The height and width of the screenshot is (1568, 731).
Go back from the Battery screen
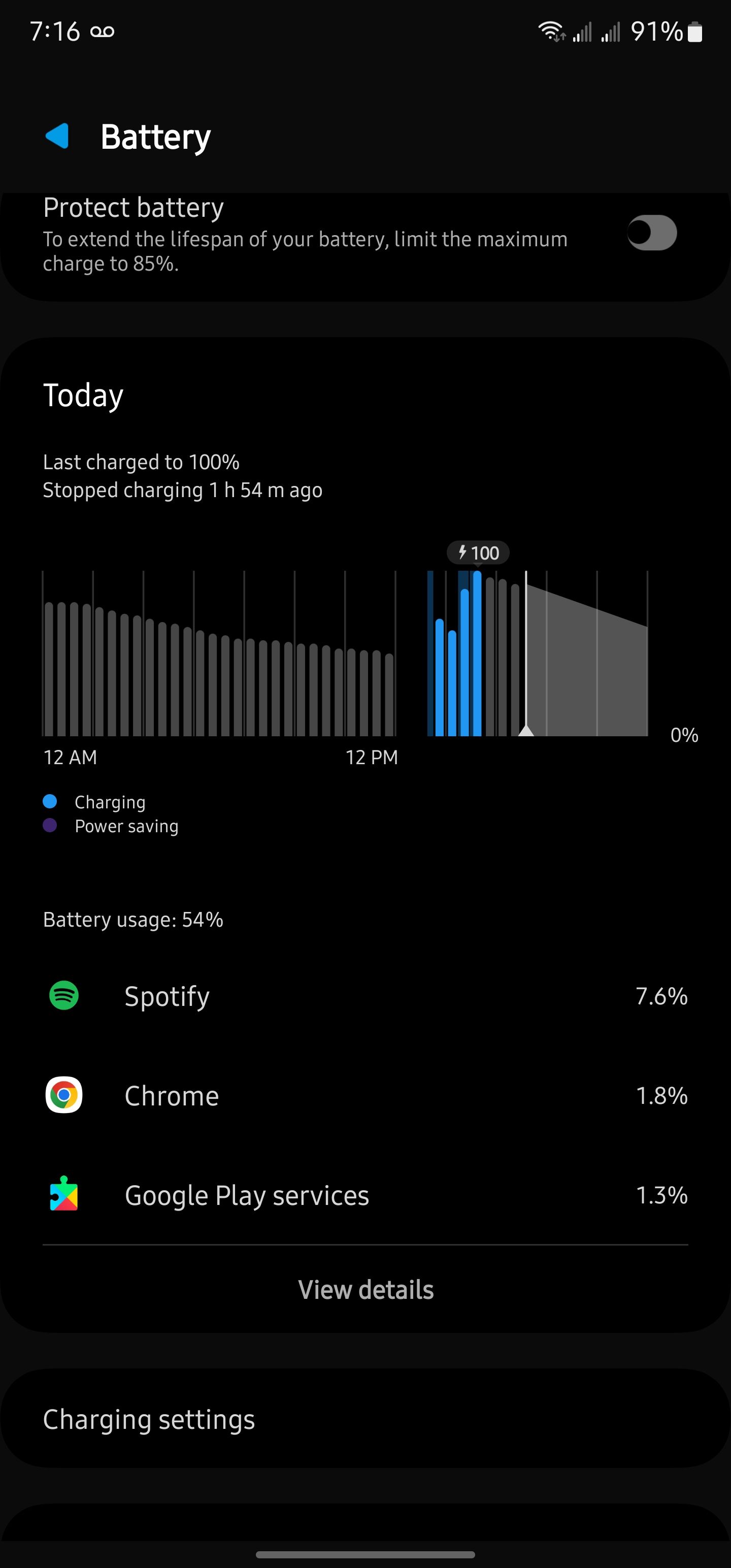pyautogui.click(x=57, y=136)
